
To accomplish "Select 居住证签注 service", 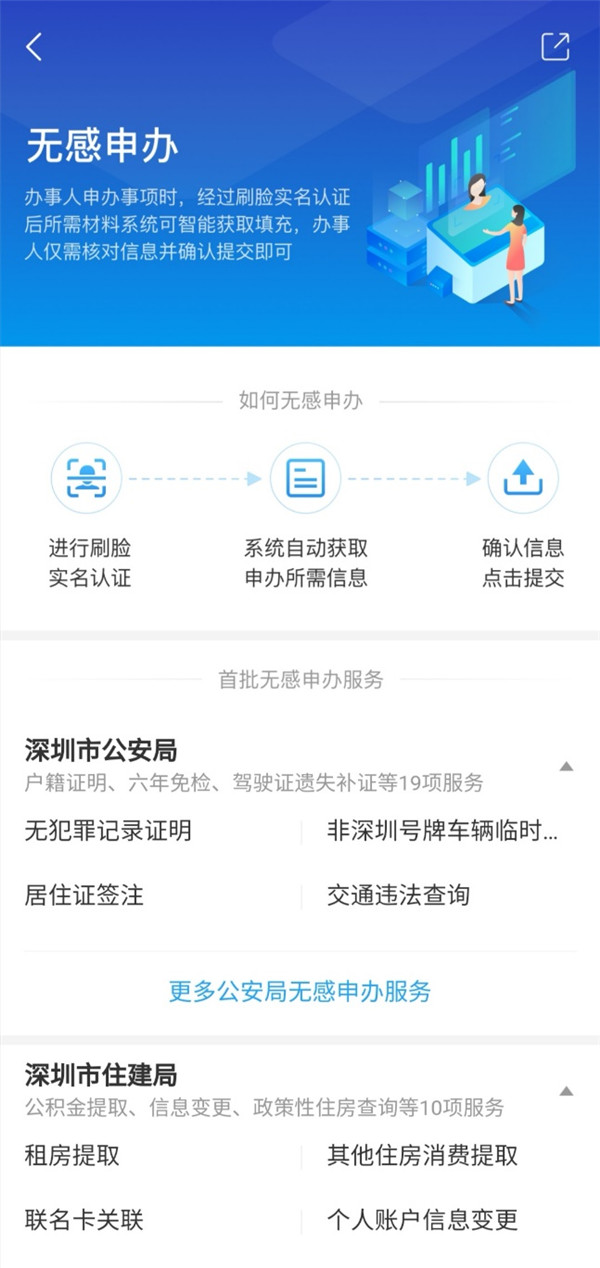I will [84, 895].
